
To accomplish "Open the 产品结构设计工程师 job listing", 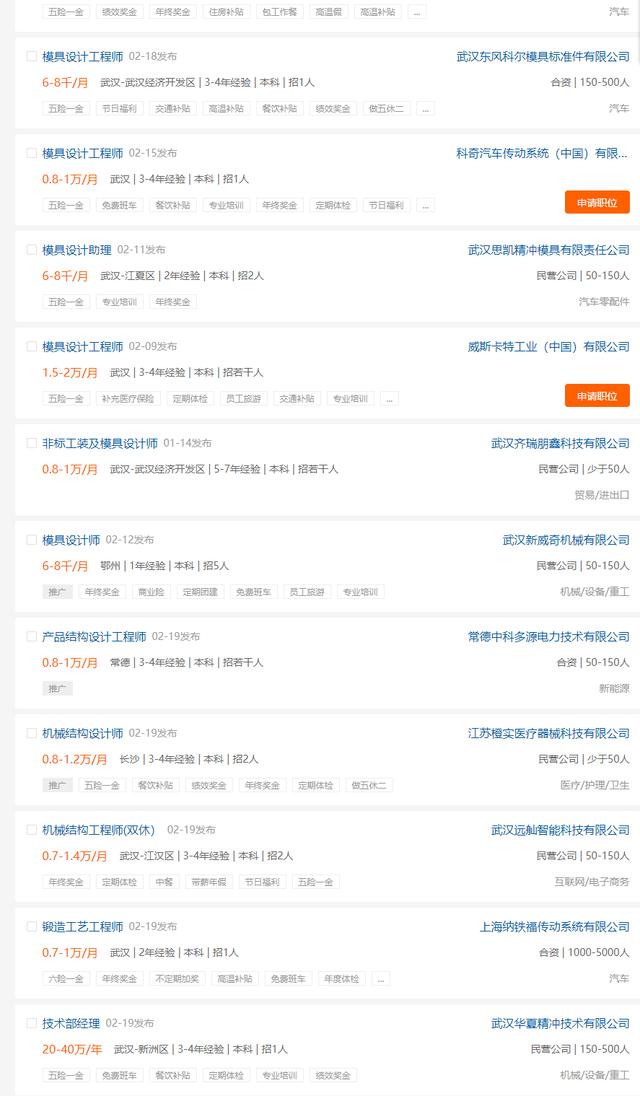I will (94, 636).
